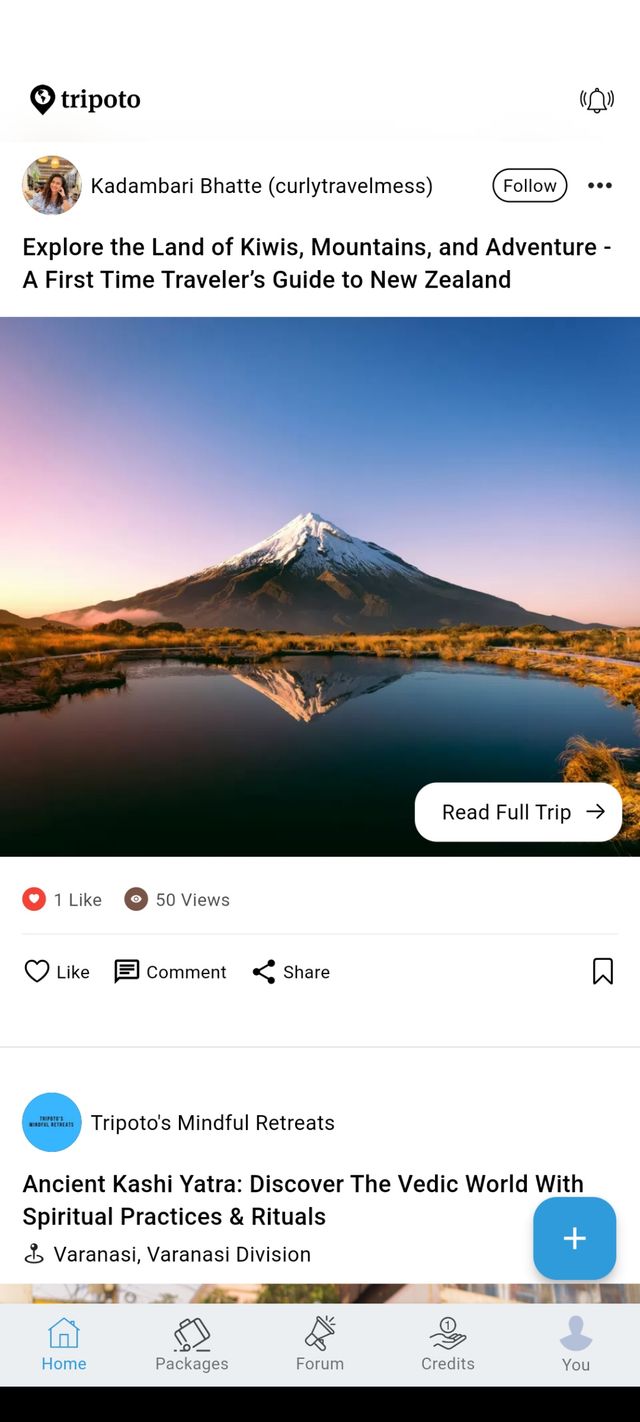
Task: Open the notifications bell
Action: [x=597, y=100]
